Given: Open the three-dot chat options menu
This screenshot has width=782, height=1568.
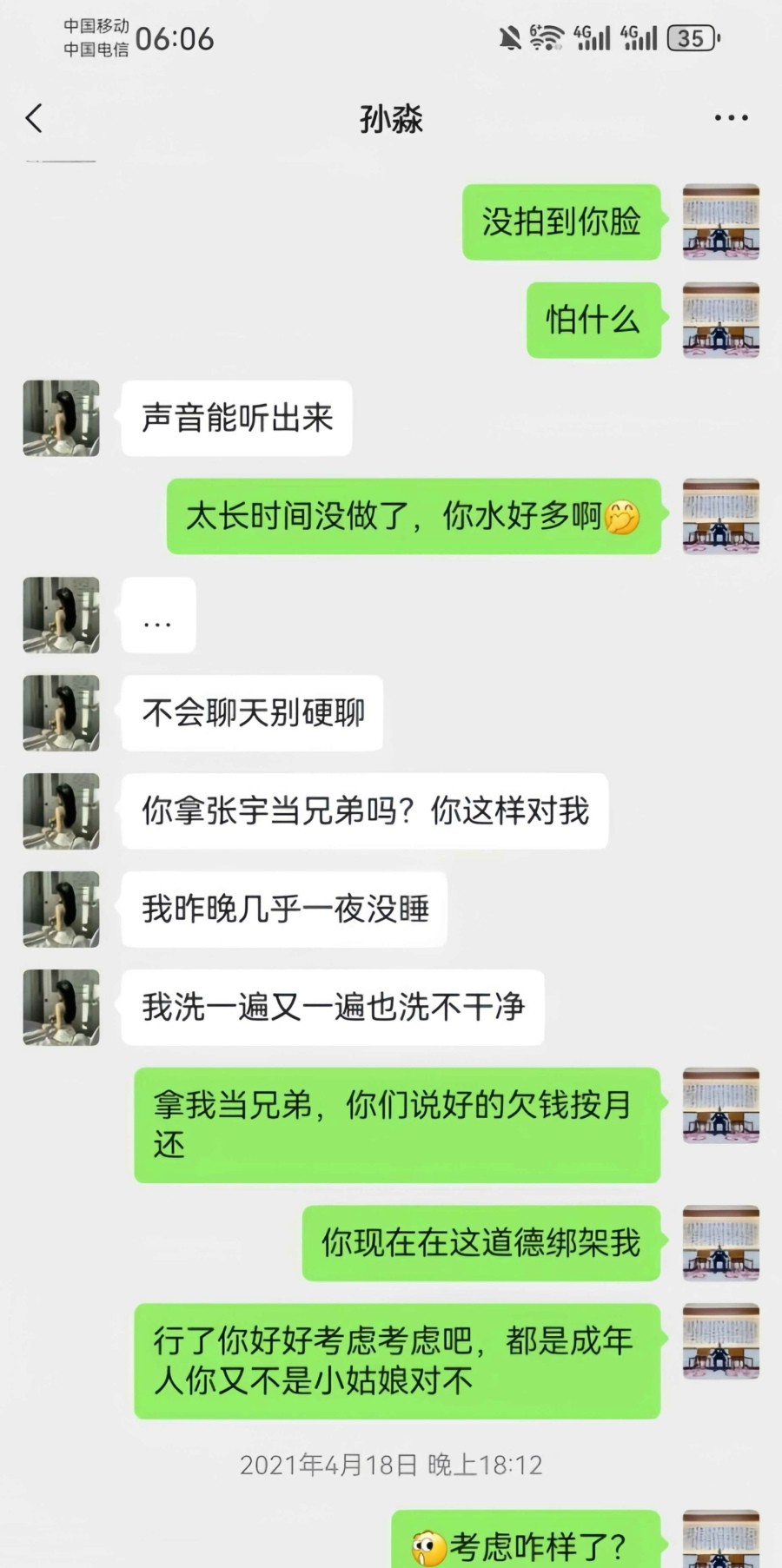Looking at the screenshot, I should (731, 118).
